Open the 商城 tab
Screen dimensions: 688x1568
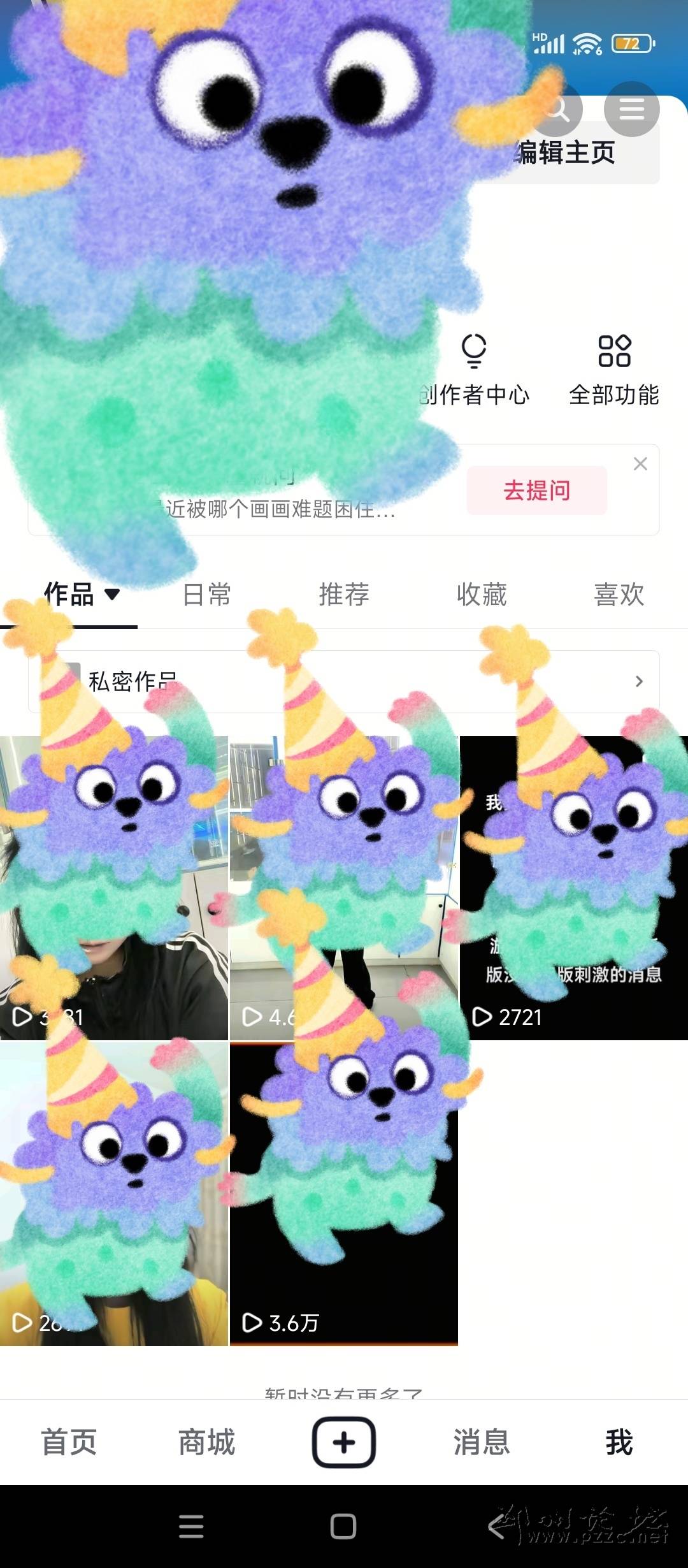pos(206,1442)
